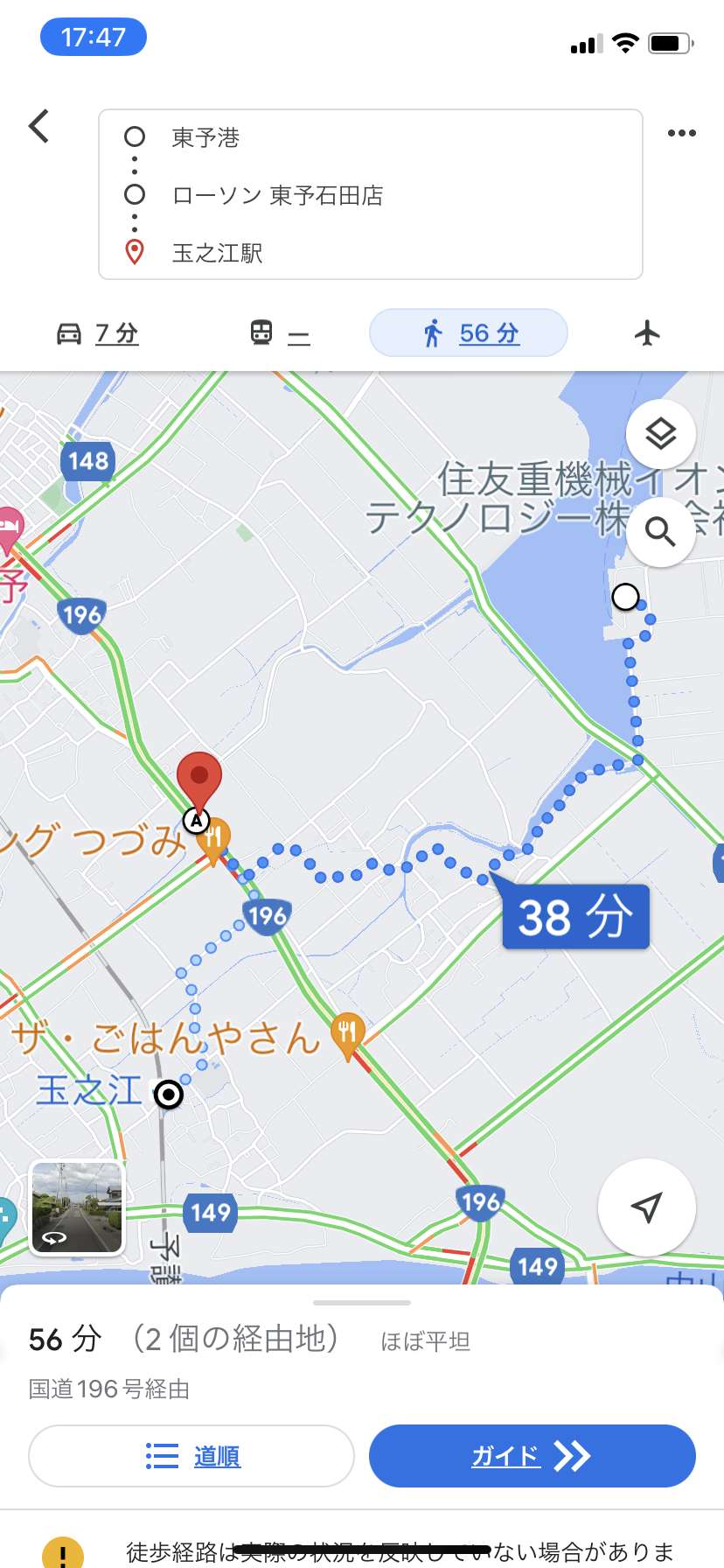Switch to driving mode showing 7 分
The height and width of the screenshot is (1568, 724).
pyautogui.click(x=97, y=333)
